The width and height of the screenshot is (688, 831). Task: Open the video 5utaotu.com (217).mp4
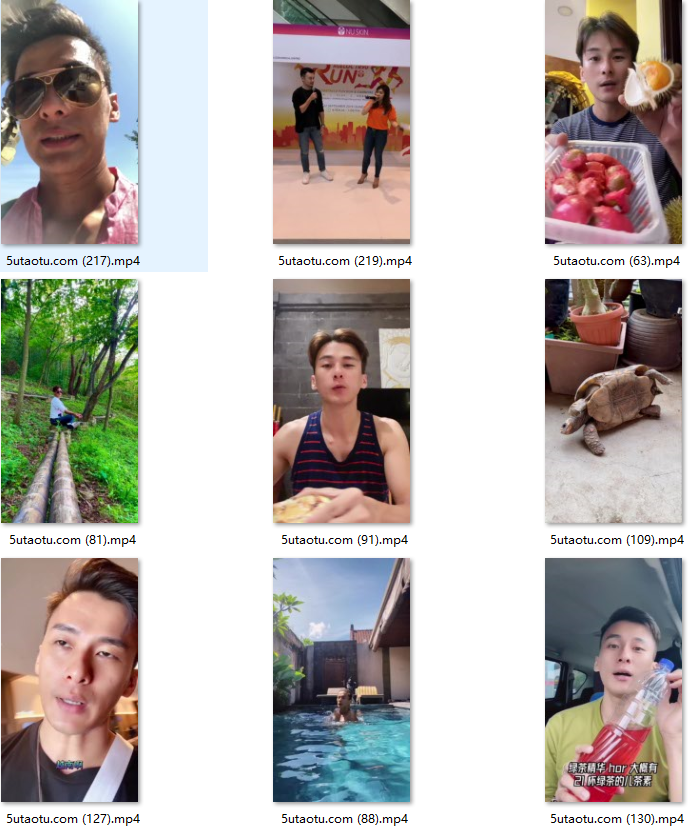70,122
